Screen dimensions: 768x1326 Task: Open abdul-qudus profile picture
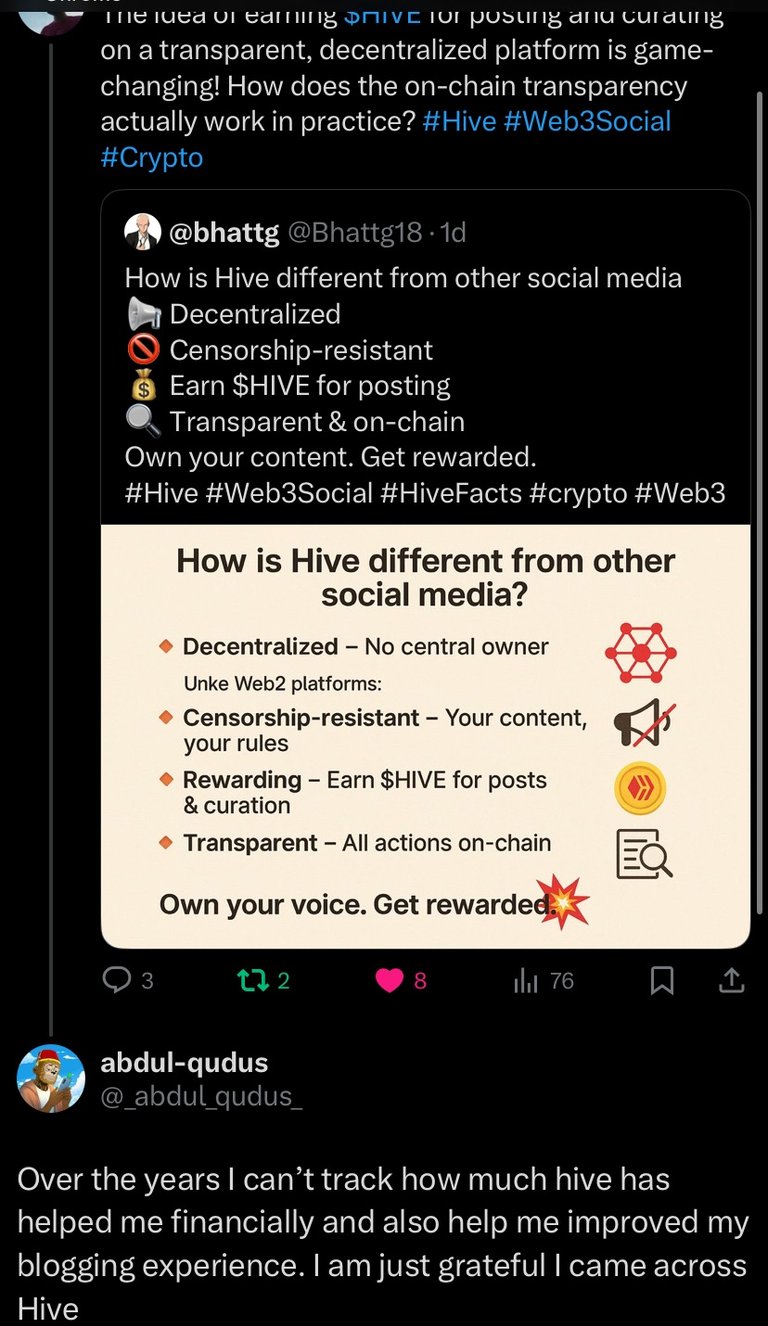[x=52, y=1078]
